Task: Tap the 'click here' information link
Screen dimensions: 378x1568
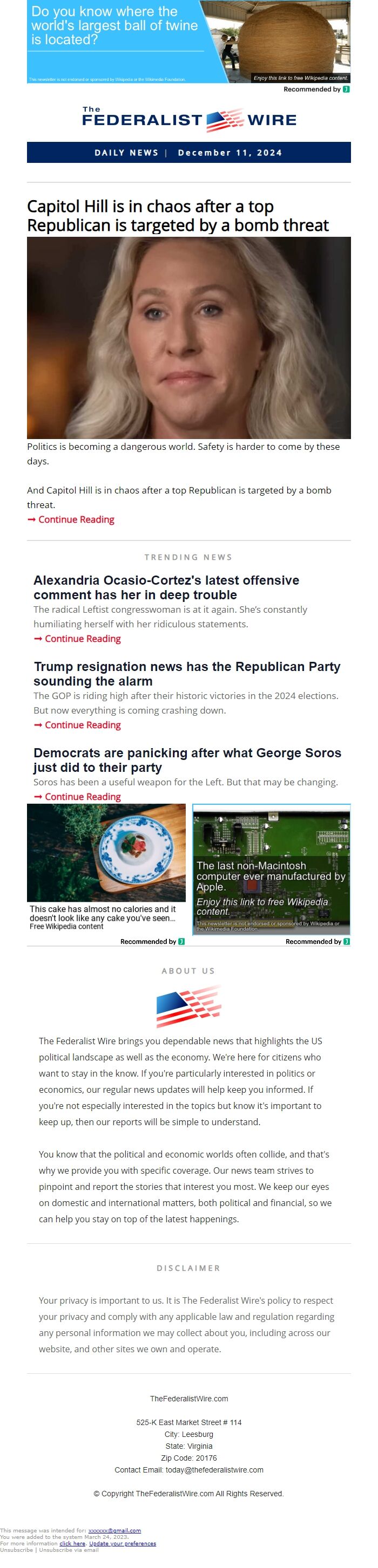Action: [72, 1543]
